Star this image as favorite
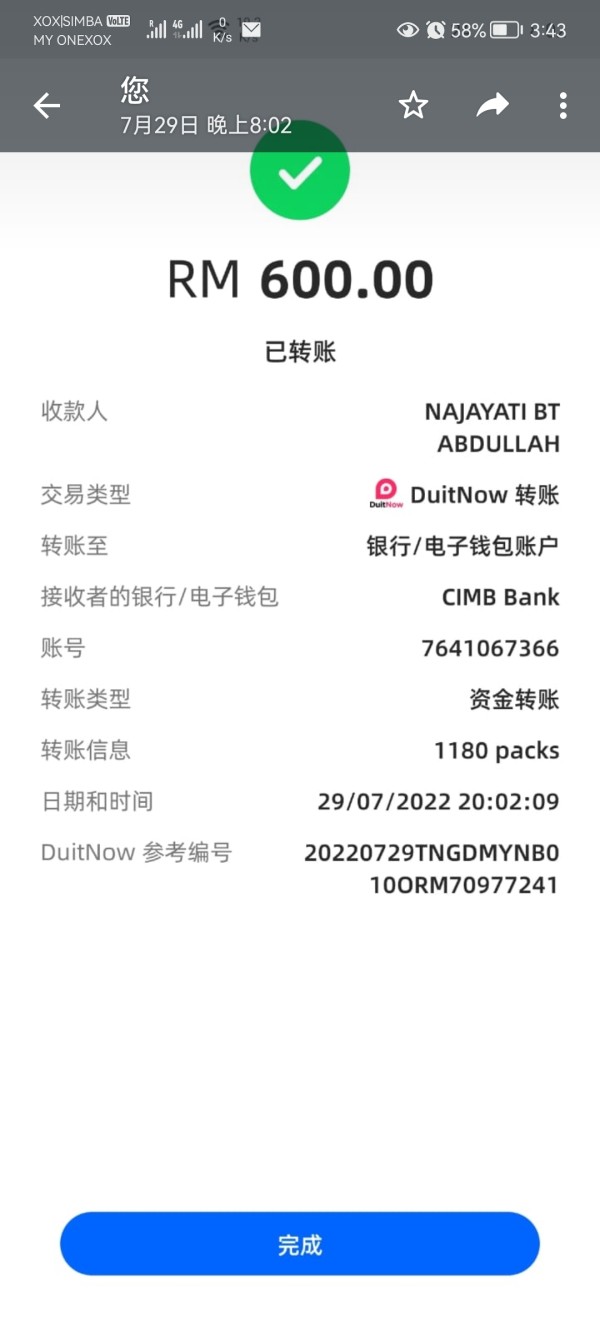The image size is (600, 1327). (413, 105)
